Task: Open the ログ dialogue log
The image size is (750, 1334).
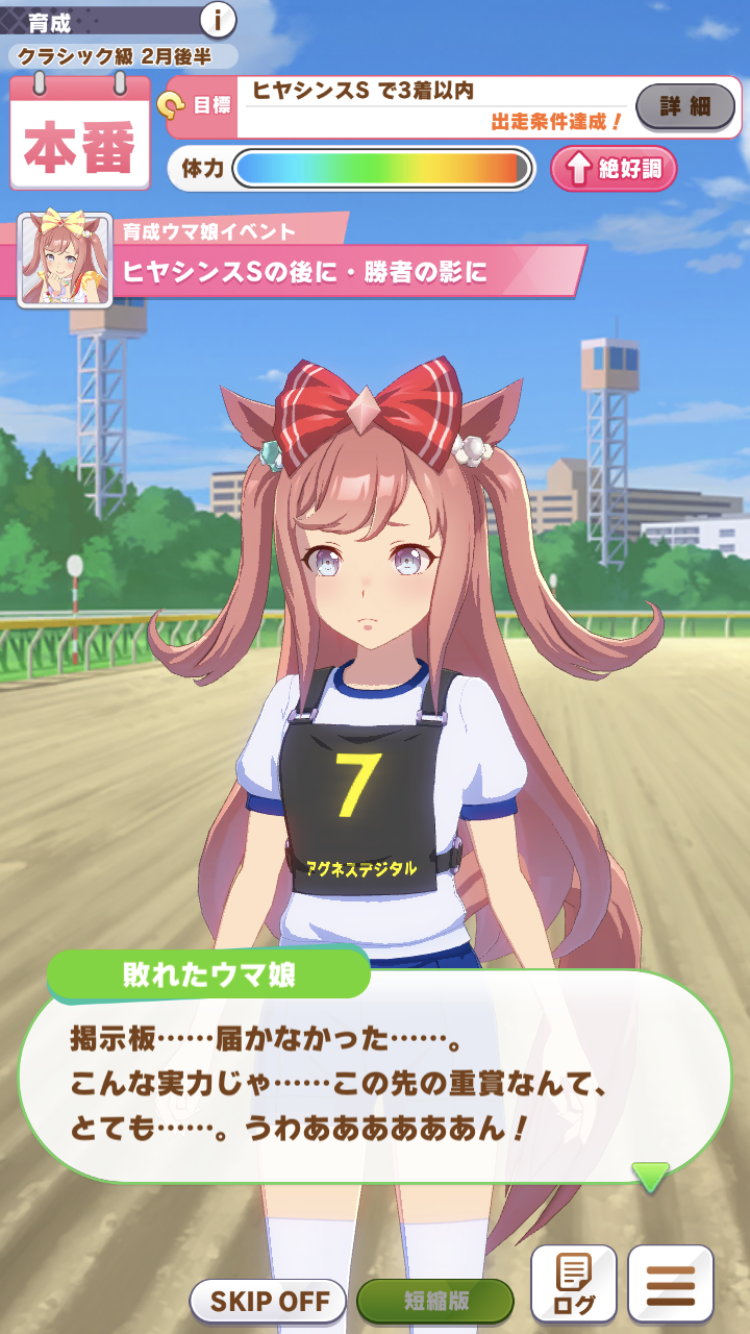Action: click(573, 1284)
